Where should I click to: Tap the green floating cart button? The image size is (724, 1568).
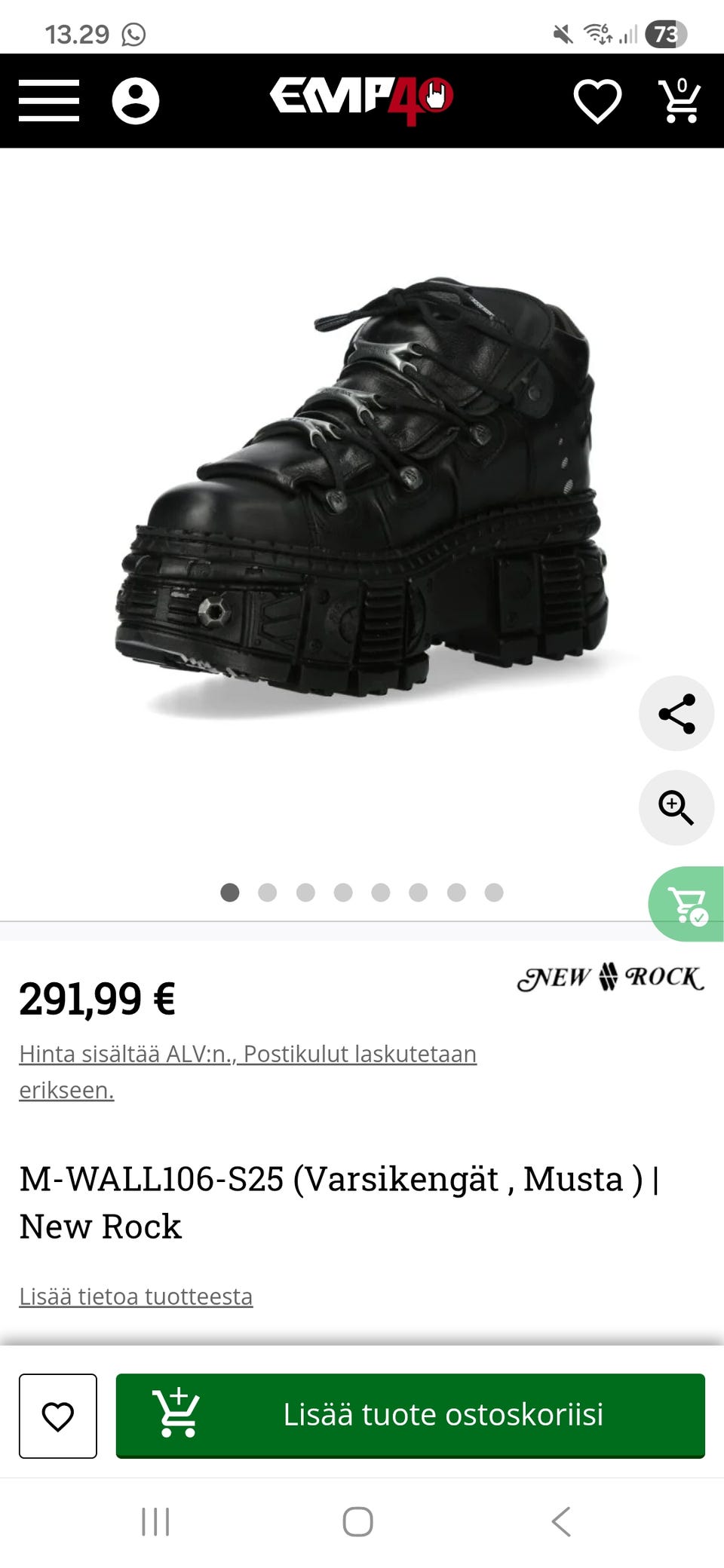(x=686, y=904)
